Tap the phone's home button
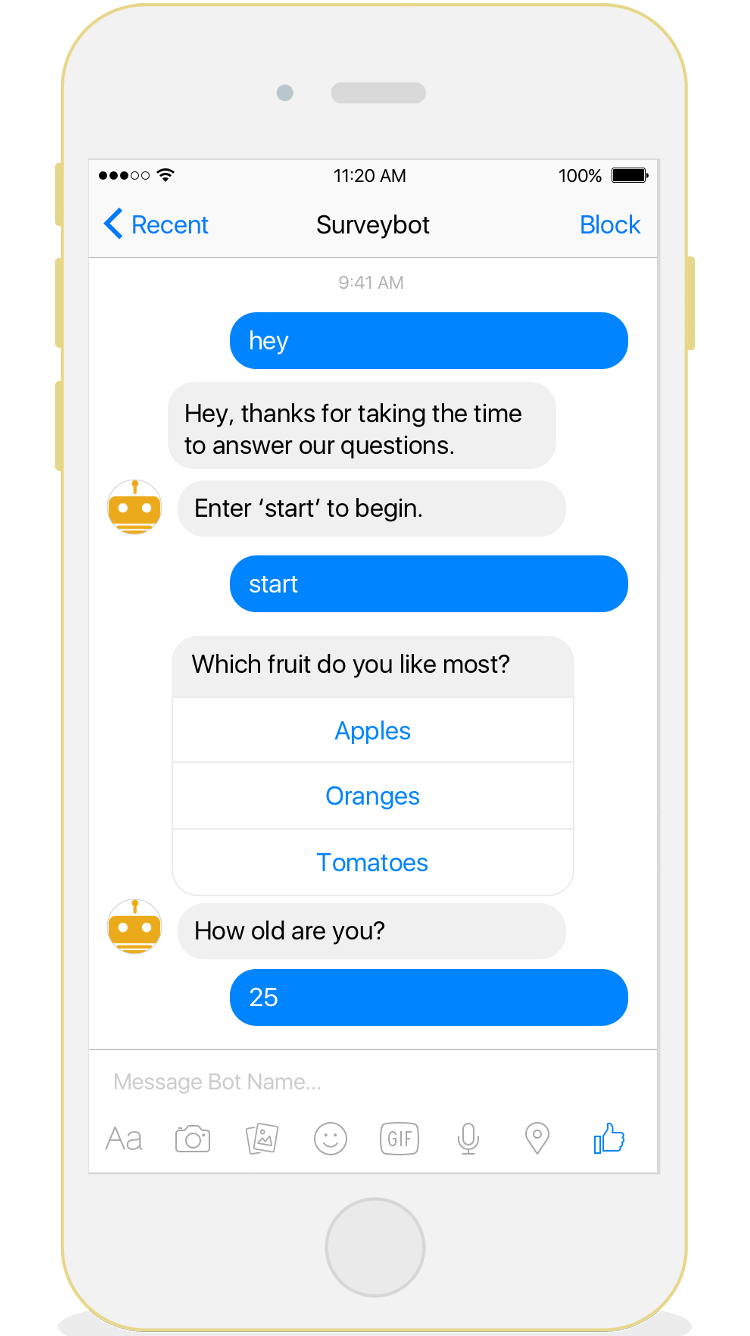This screenshot has height=1336, width=750. pos(375,1247)
